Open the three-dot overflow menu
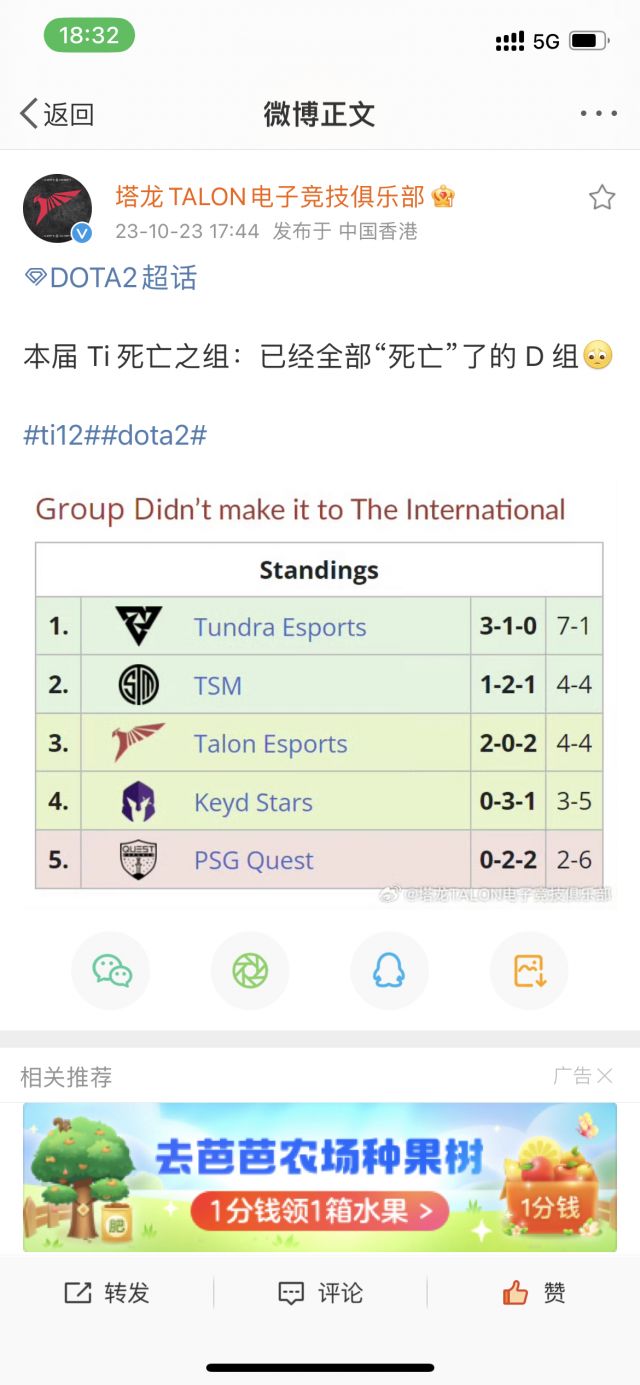The height and width of the screenshot is (1385, 640). (598, 114)
